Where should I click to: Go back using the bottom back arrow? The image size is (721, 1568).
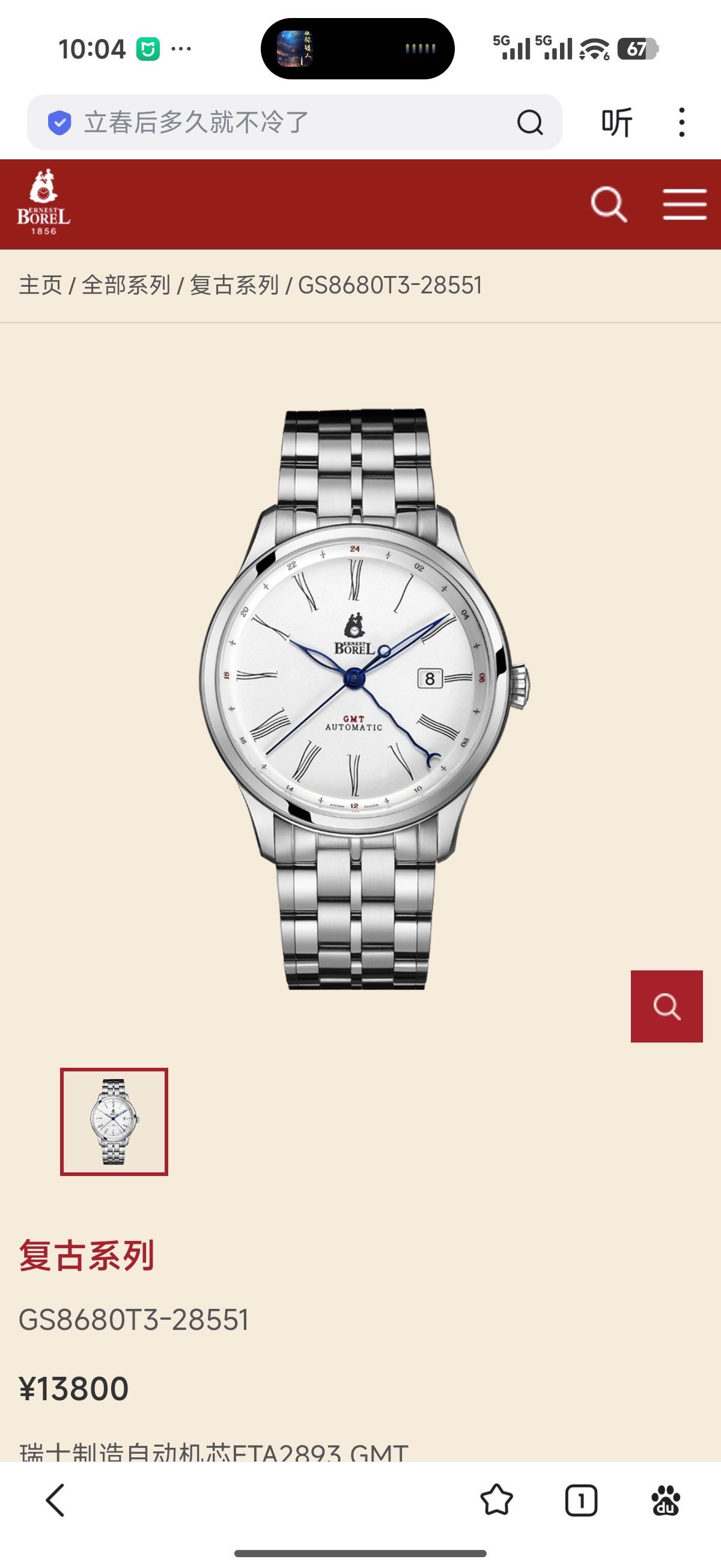point(55,1500)
